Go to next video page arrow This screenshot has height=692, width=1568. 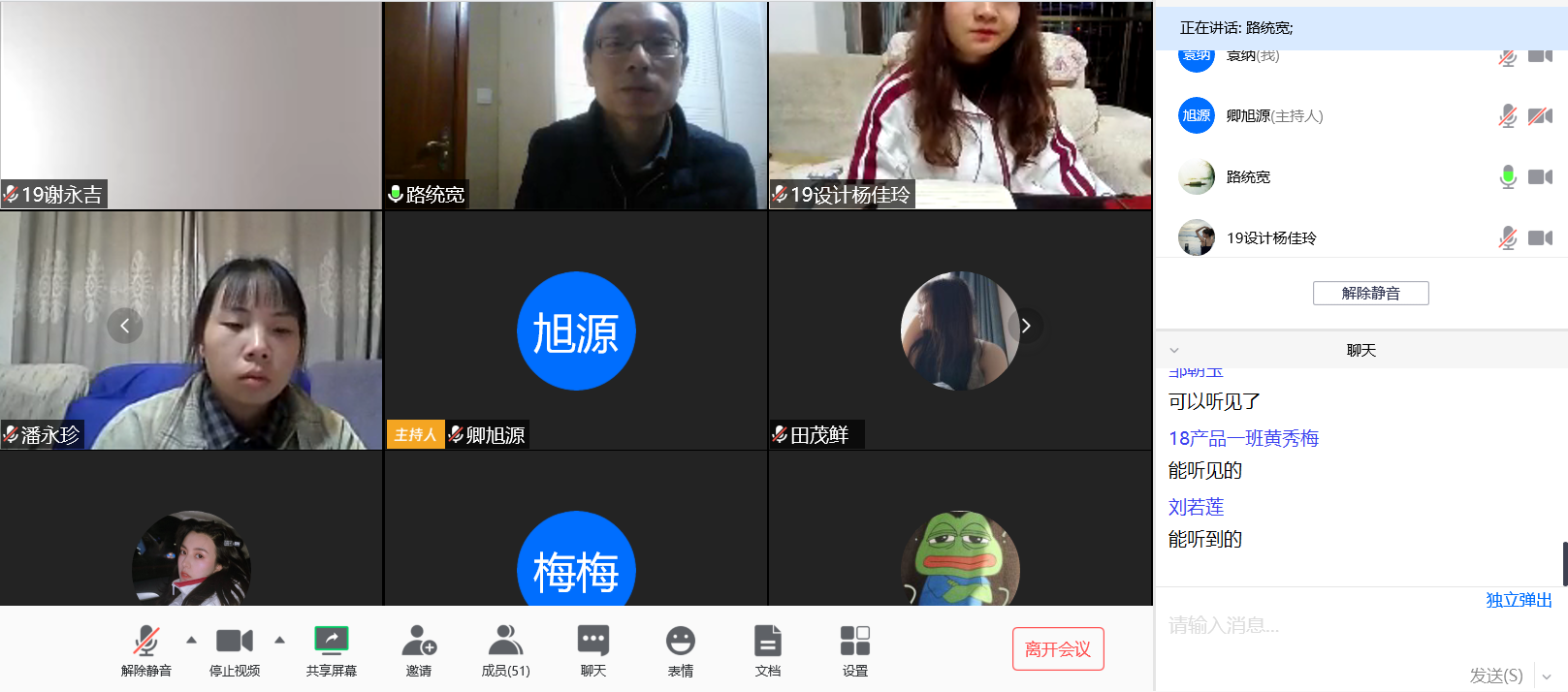(x=1025, y=327)
